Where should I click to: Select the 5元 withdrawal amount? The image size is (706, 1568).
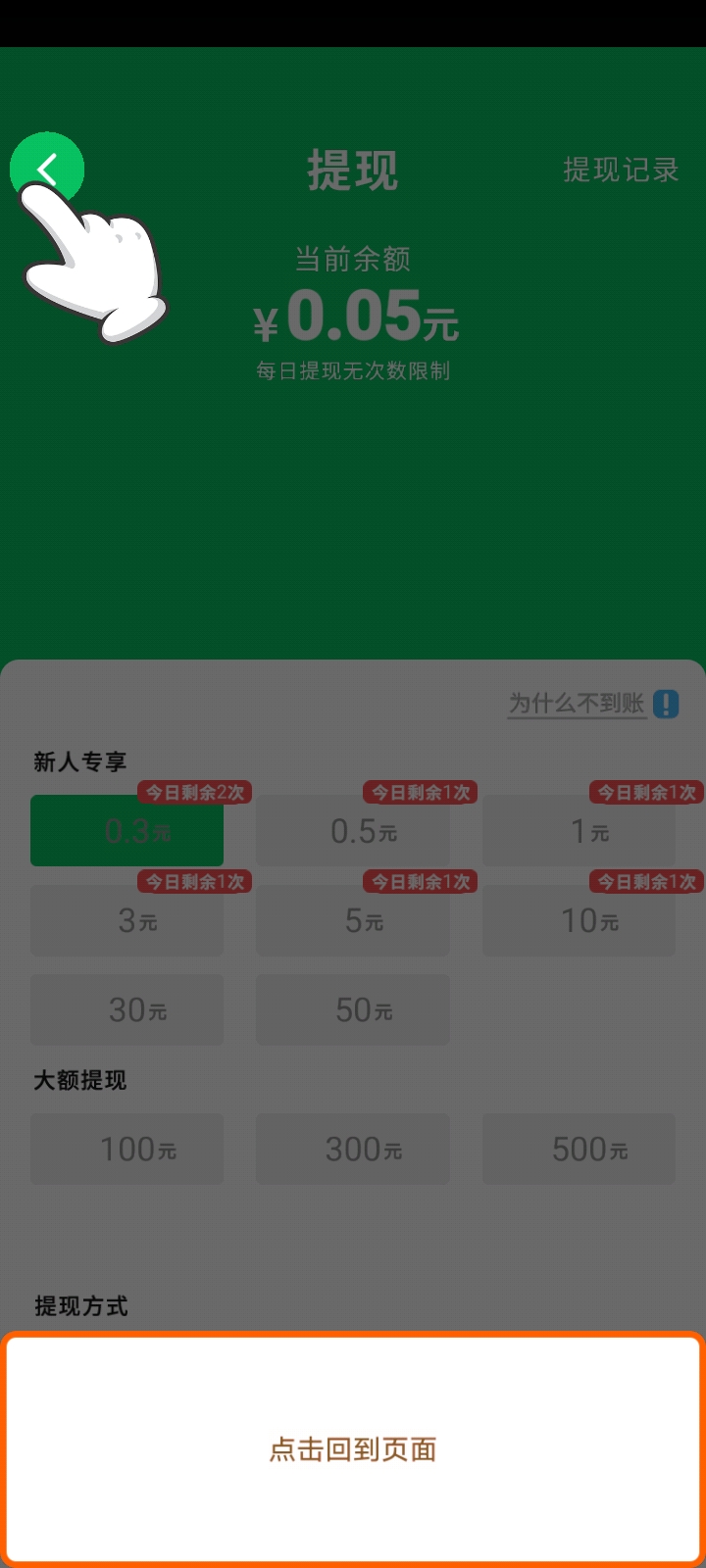click(x=352, y=920)
